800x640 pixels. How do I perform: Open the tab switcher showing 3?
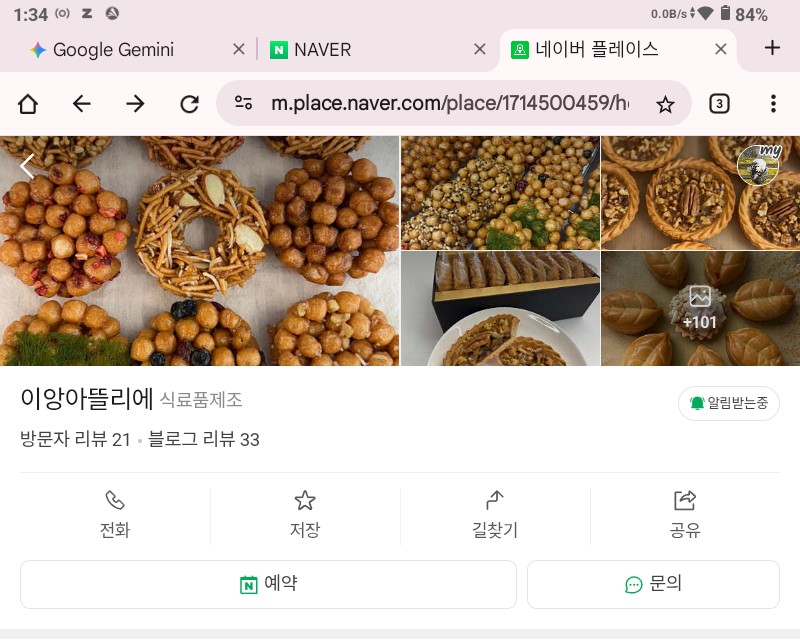click(x=719, y=104)
